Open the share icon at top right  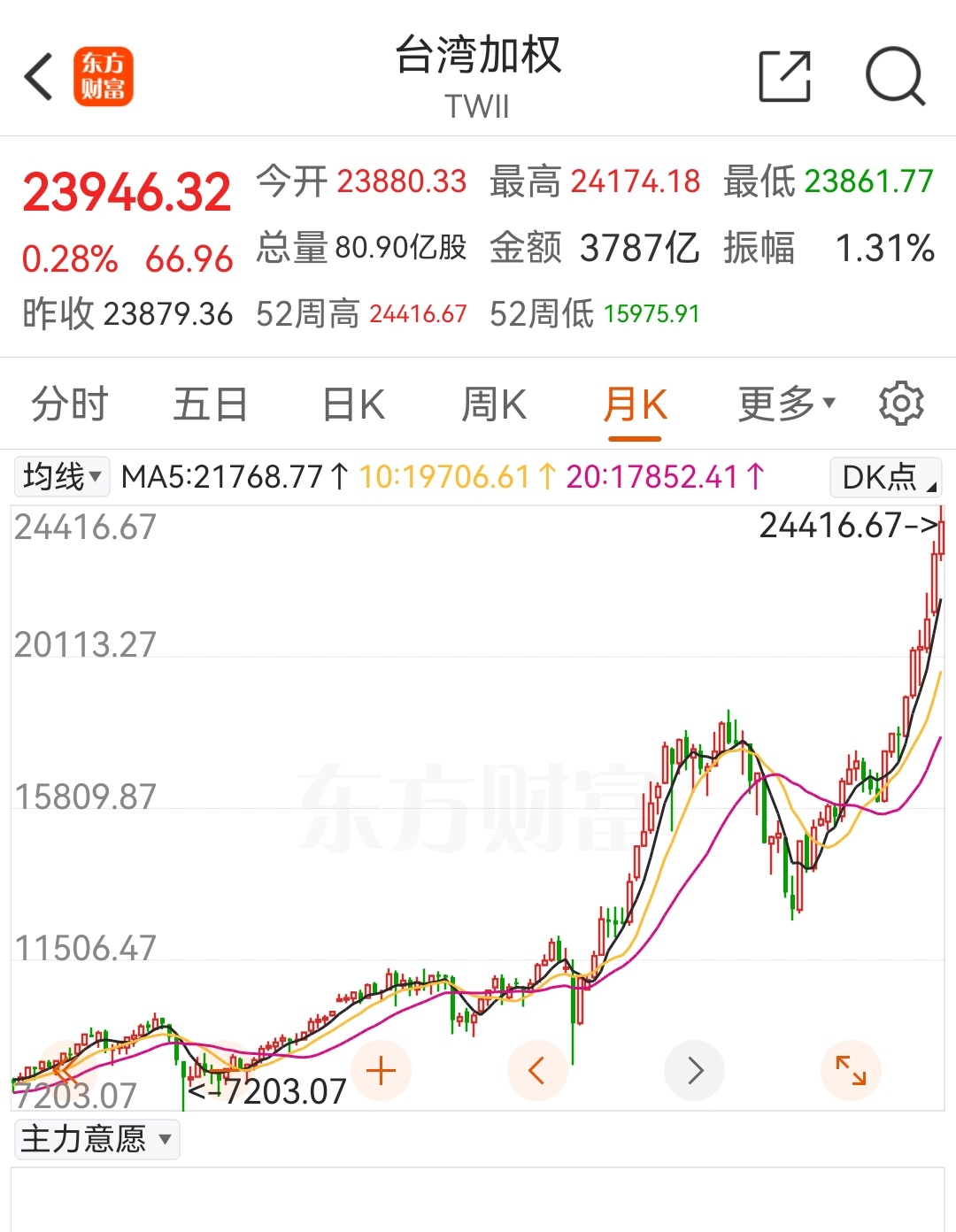[x=786, y=76]
